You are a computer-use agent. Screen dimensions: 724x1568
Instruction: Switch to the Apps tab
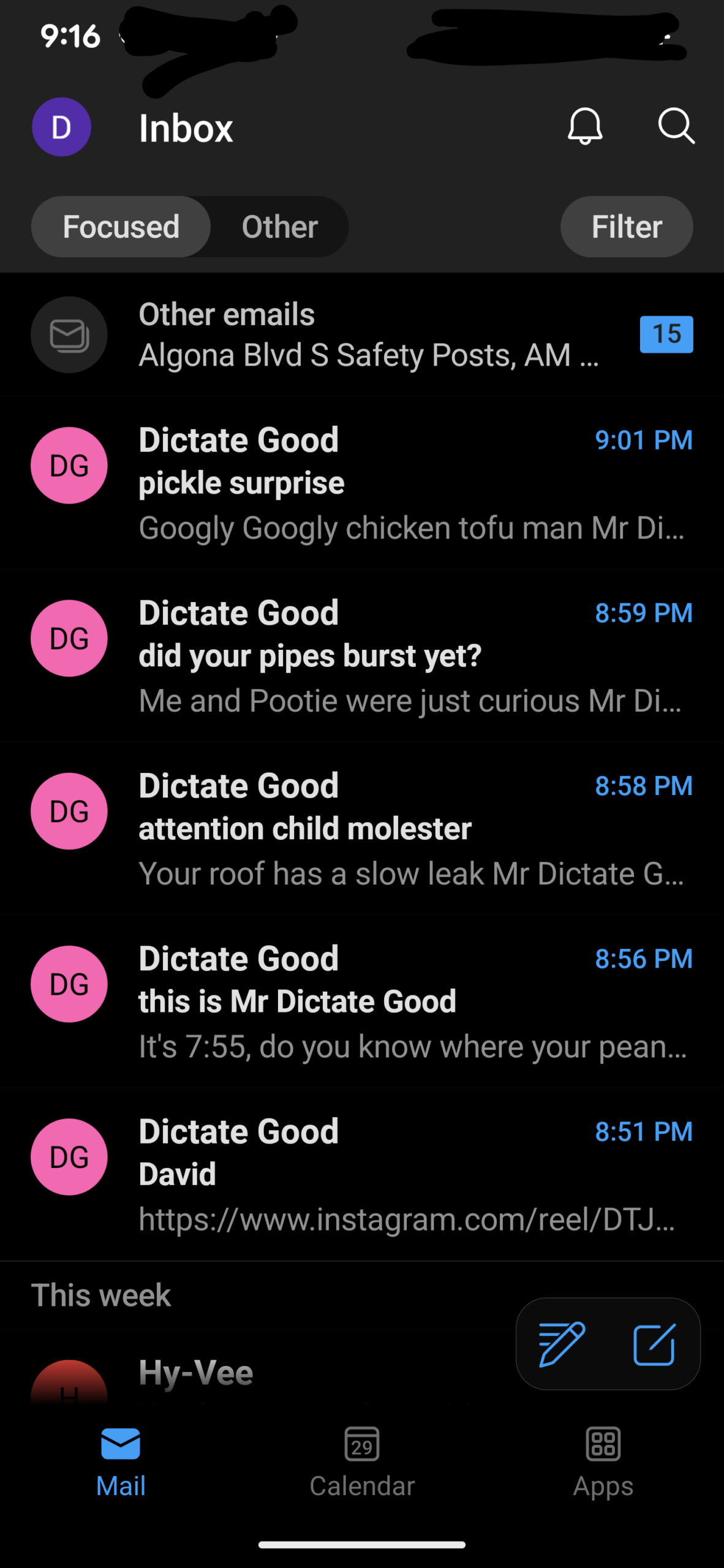[x=603, y=1461]
